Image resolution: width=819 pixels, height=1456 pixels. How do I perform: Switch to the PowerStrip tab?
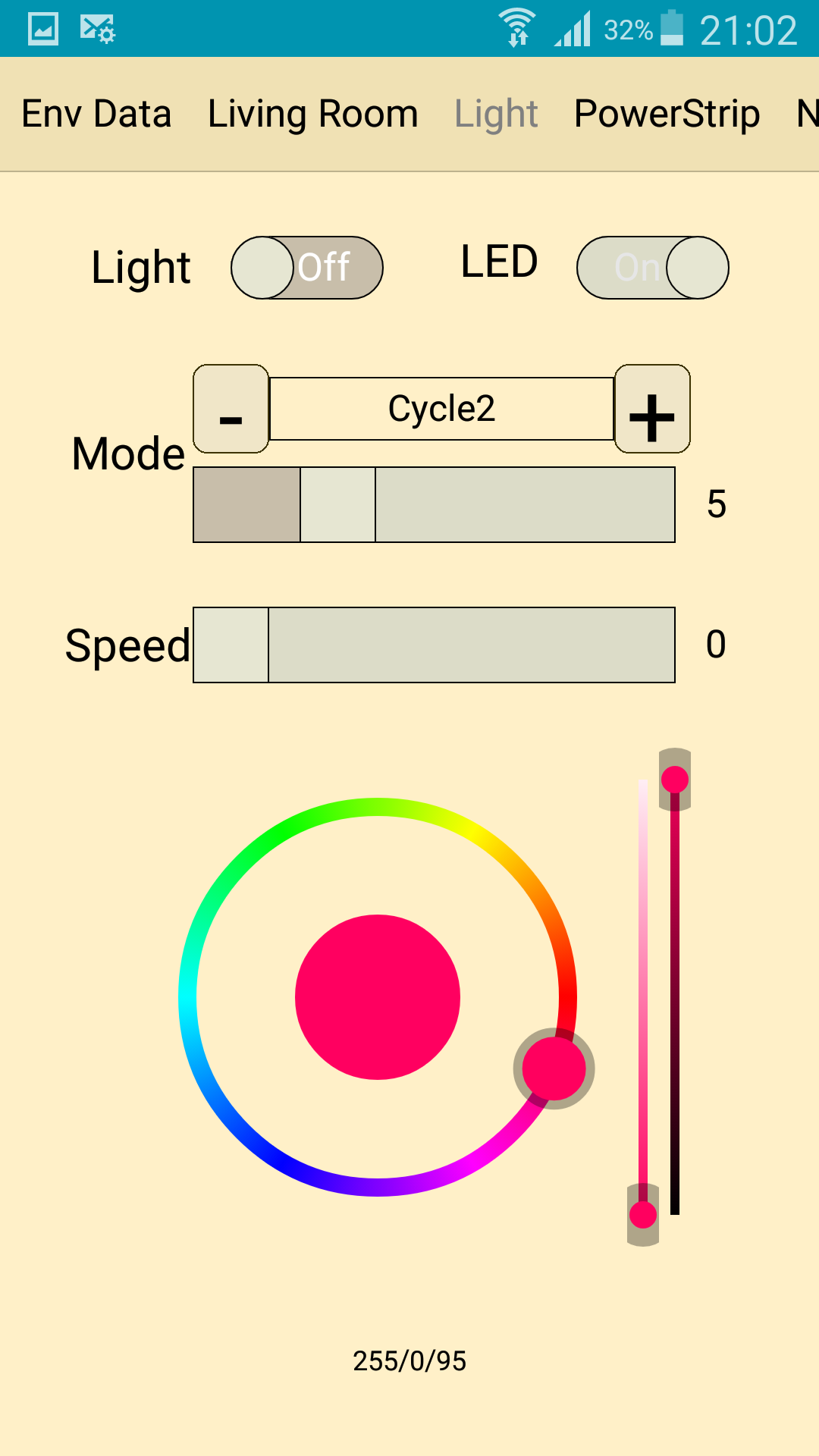pos(667,115)
